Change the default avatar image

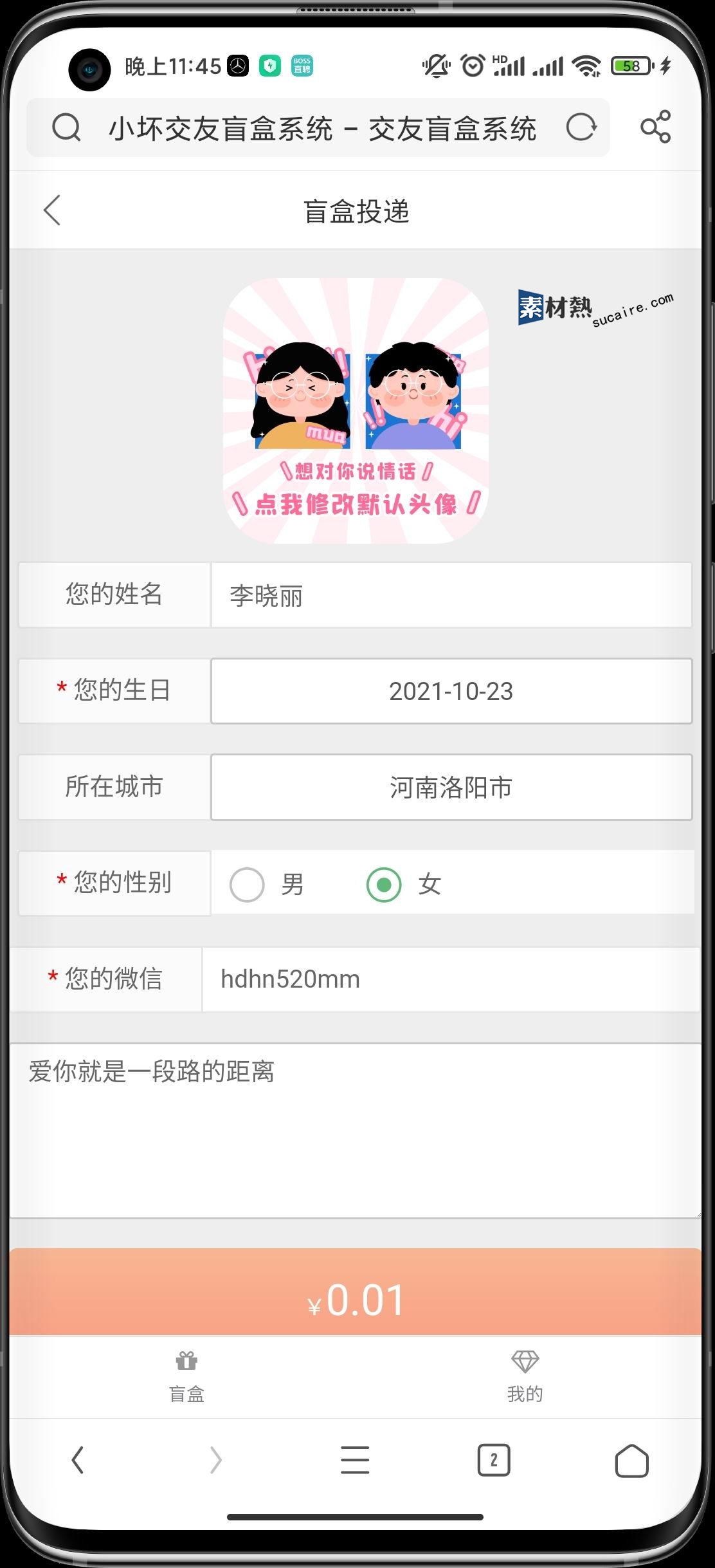coord(356,410)
